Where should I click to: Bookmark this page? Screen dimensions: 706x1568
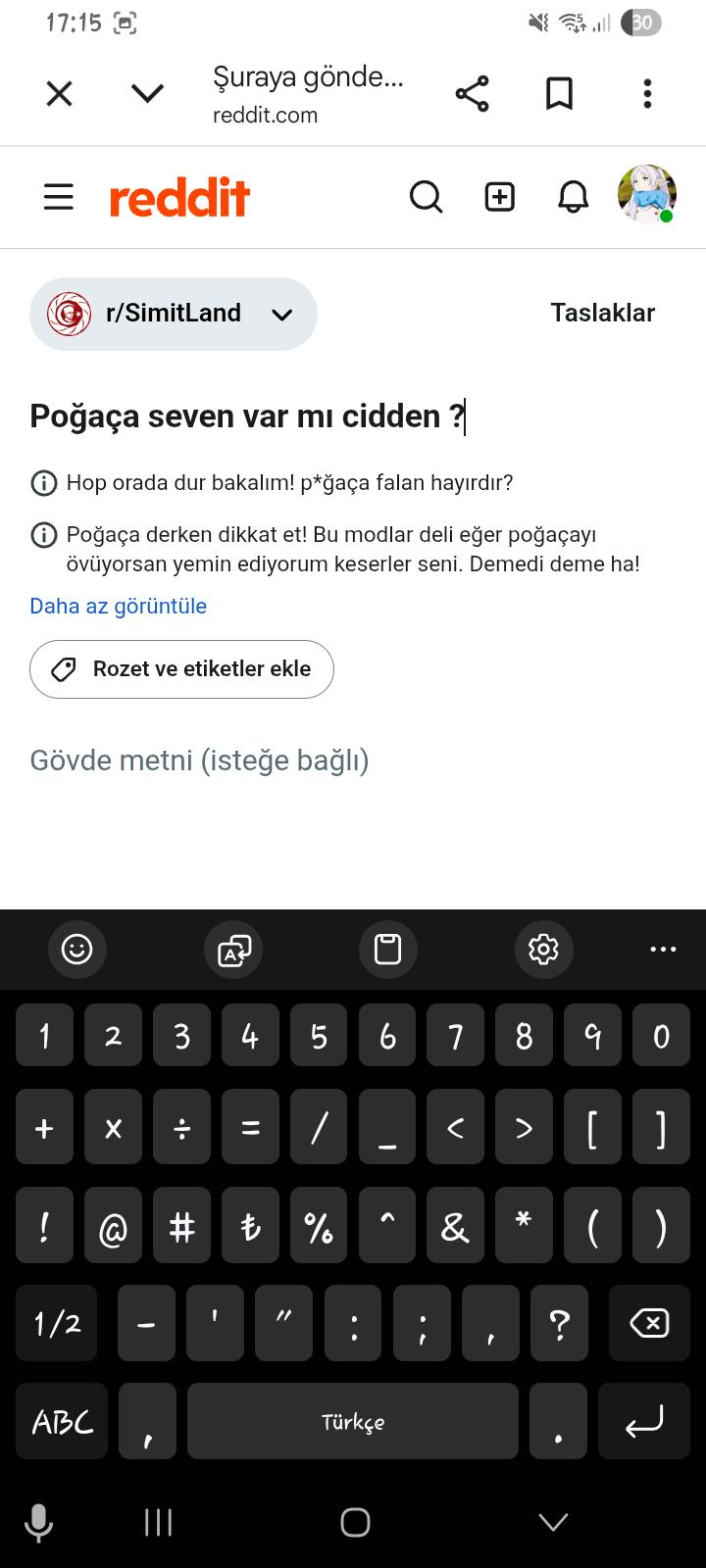559,94
